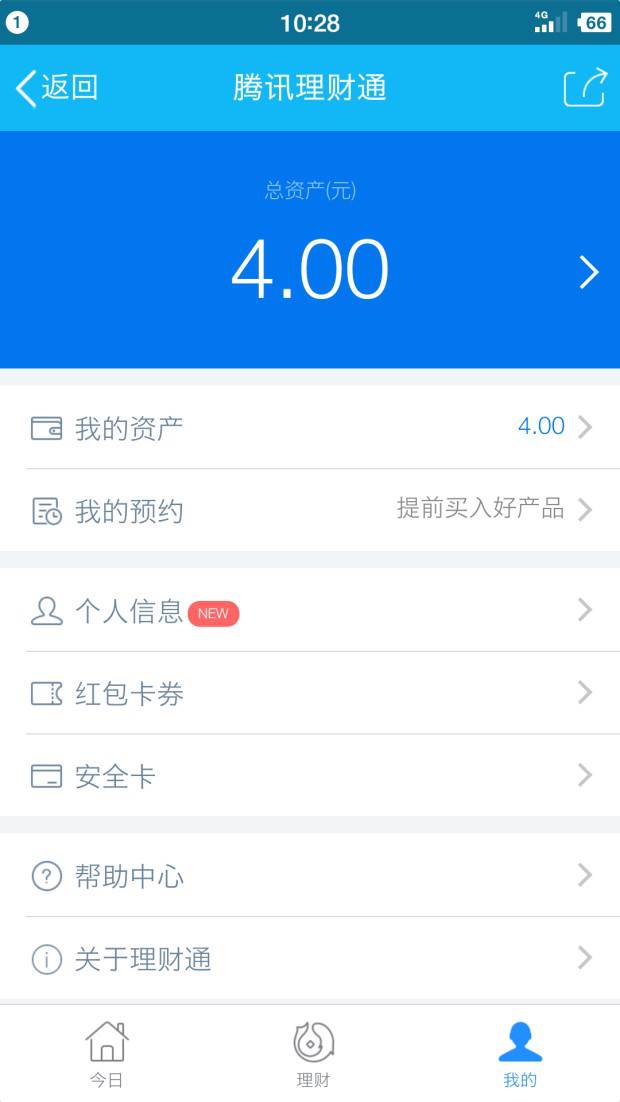Open 帮助中心 help center
Viewport: 620px width, 1102px height.
pyautogui.click(x=310, y=877)
